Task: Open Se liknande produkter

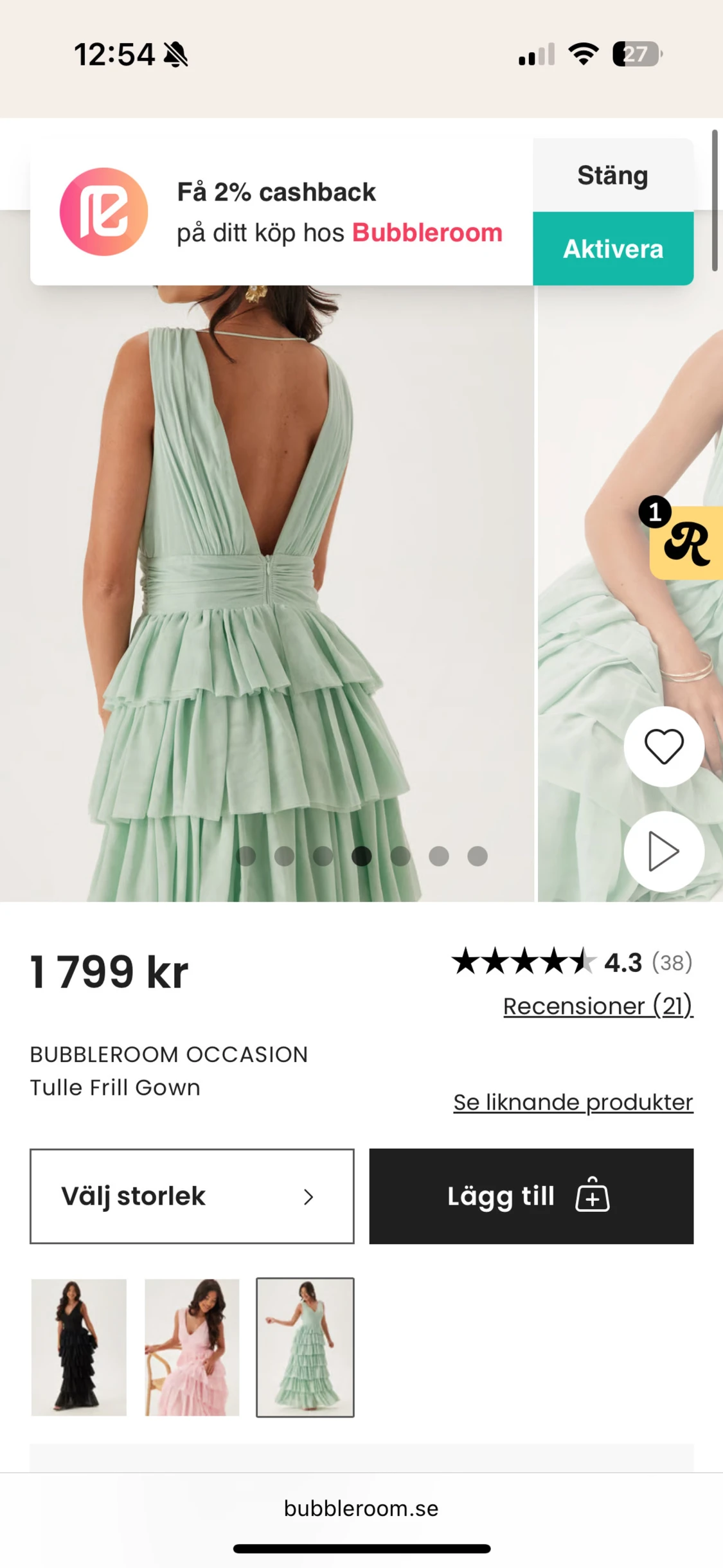Action: click(x=572, y=1101)
